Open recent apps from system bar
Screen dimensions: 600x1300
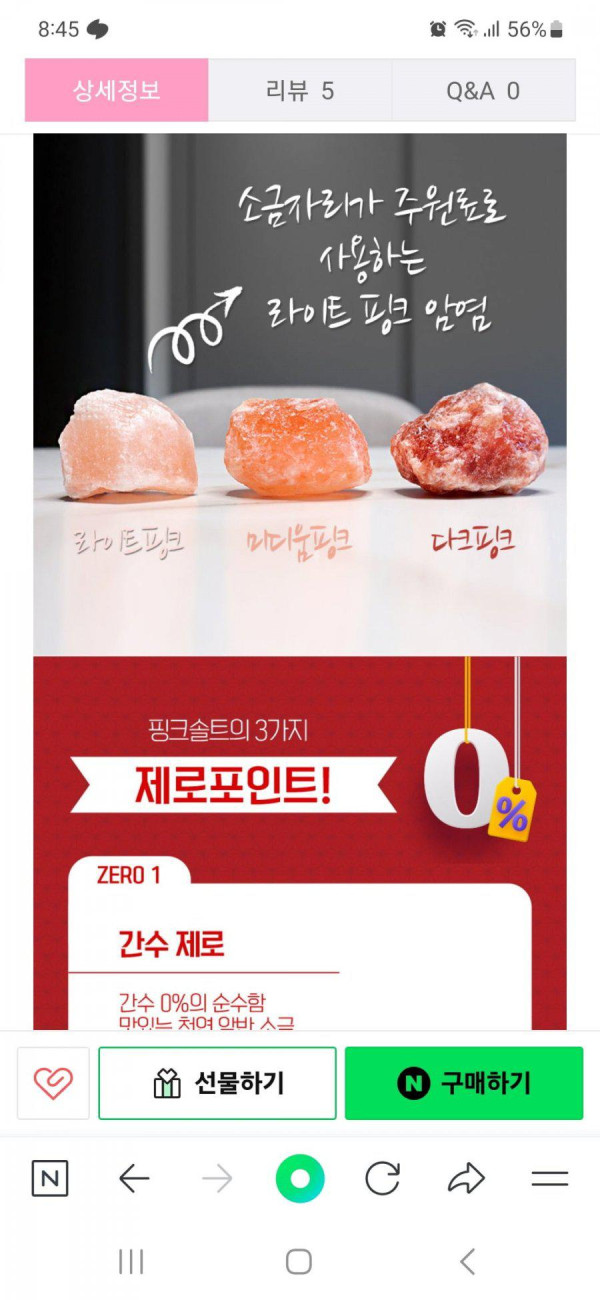pos(131,1262)
